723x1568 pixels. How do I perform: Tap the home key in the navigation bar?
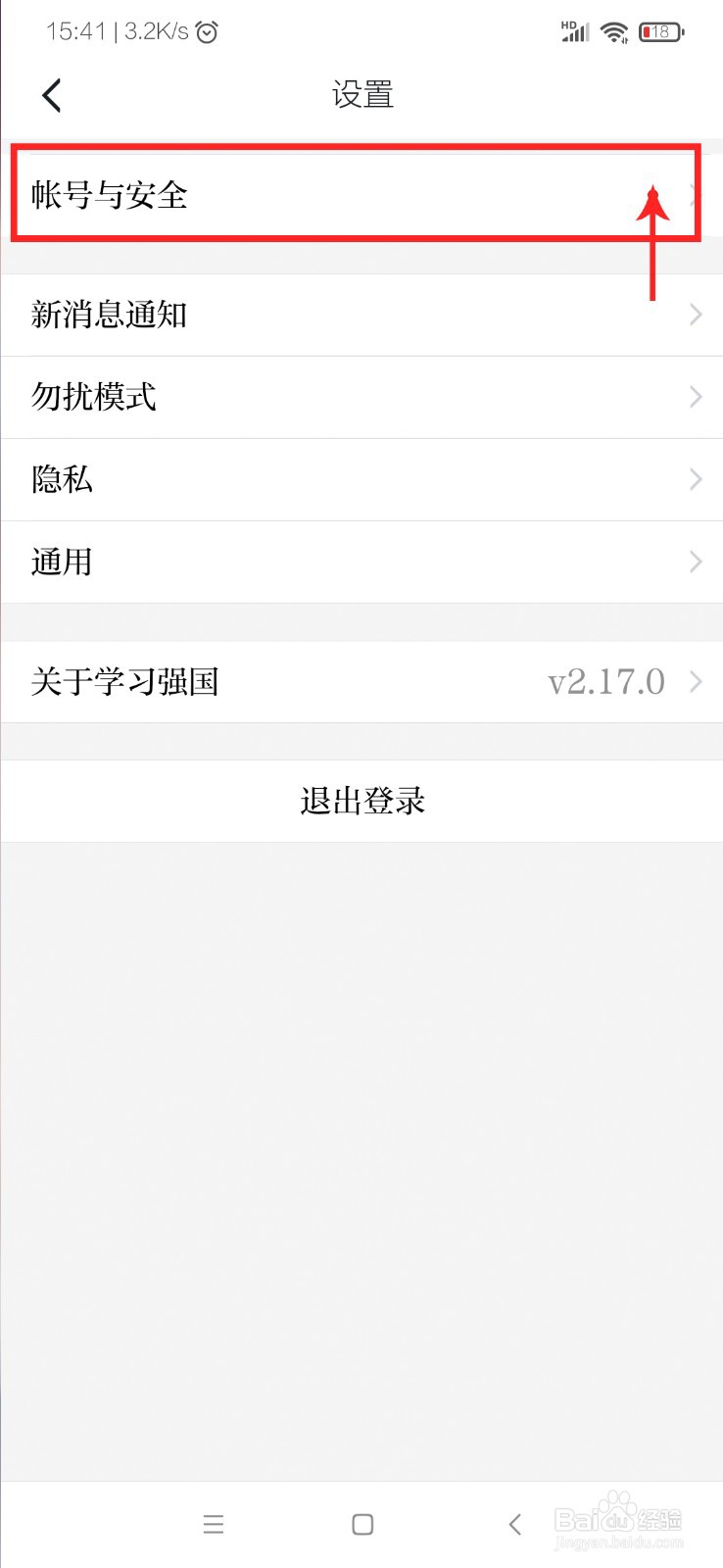pos(361,1524)
